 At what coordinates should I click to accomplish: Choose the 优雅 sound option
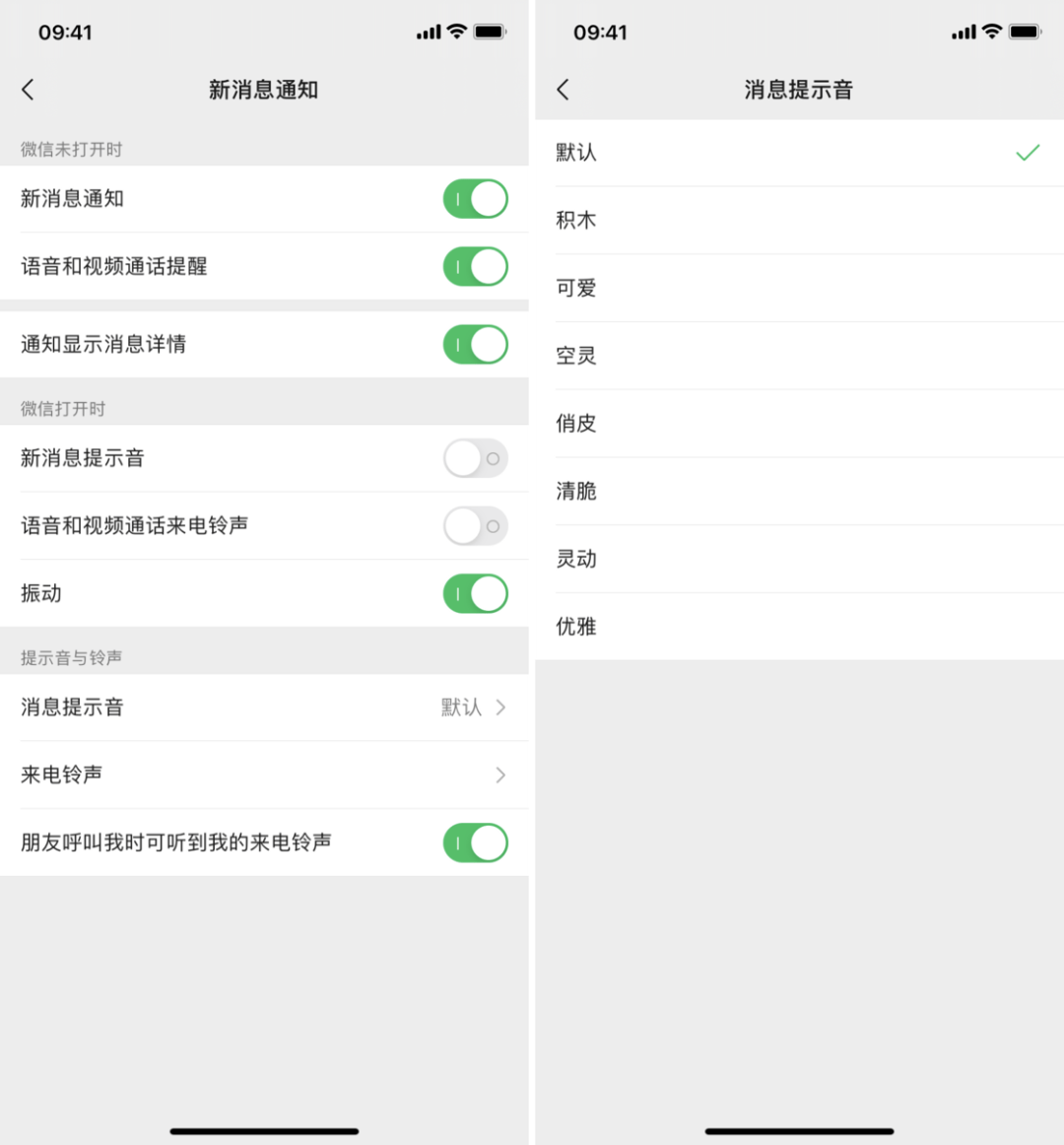pyautogui.click(x=798, y=627)
